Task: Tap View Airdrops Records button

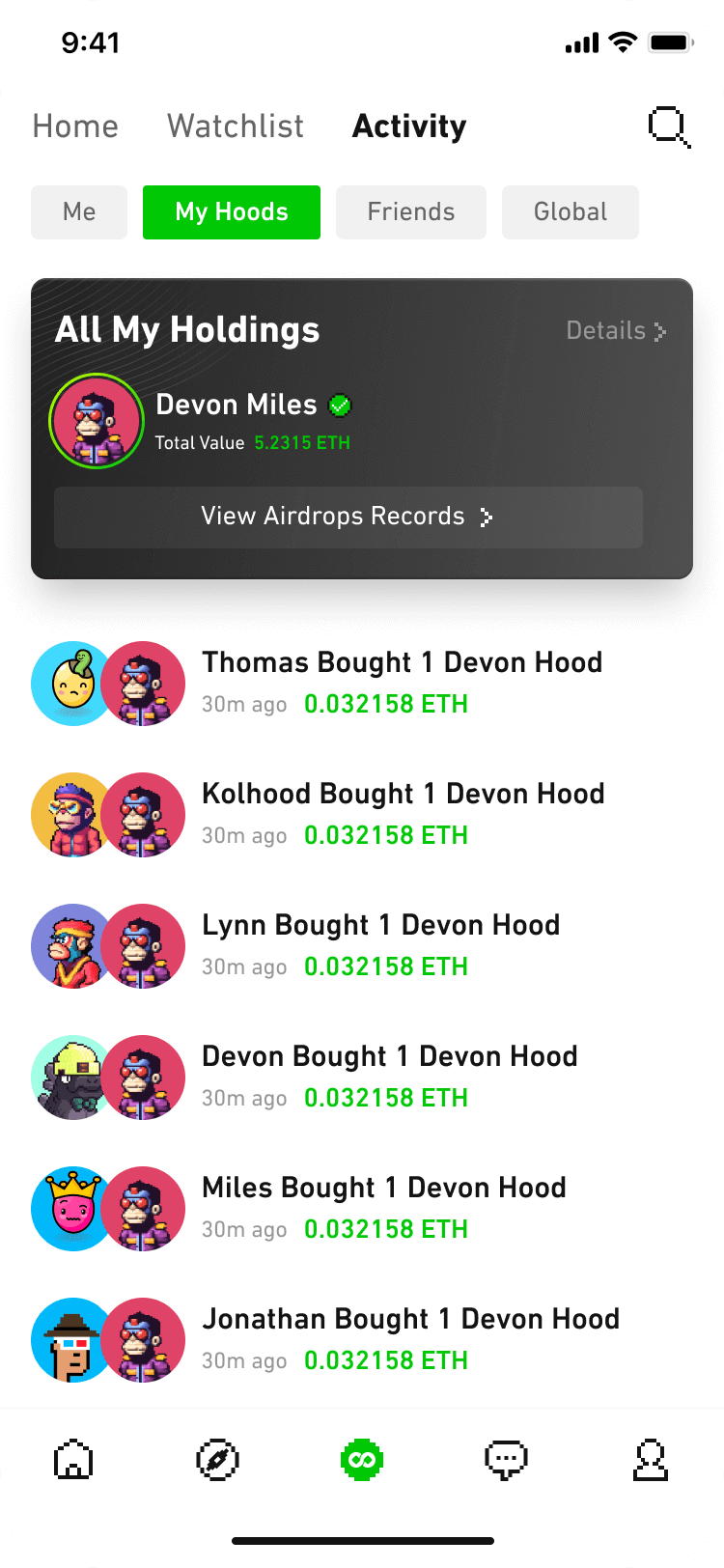Action: tap(348, 517)
